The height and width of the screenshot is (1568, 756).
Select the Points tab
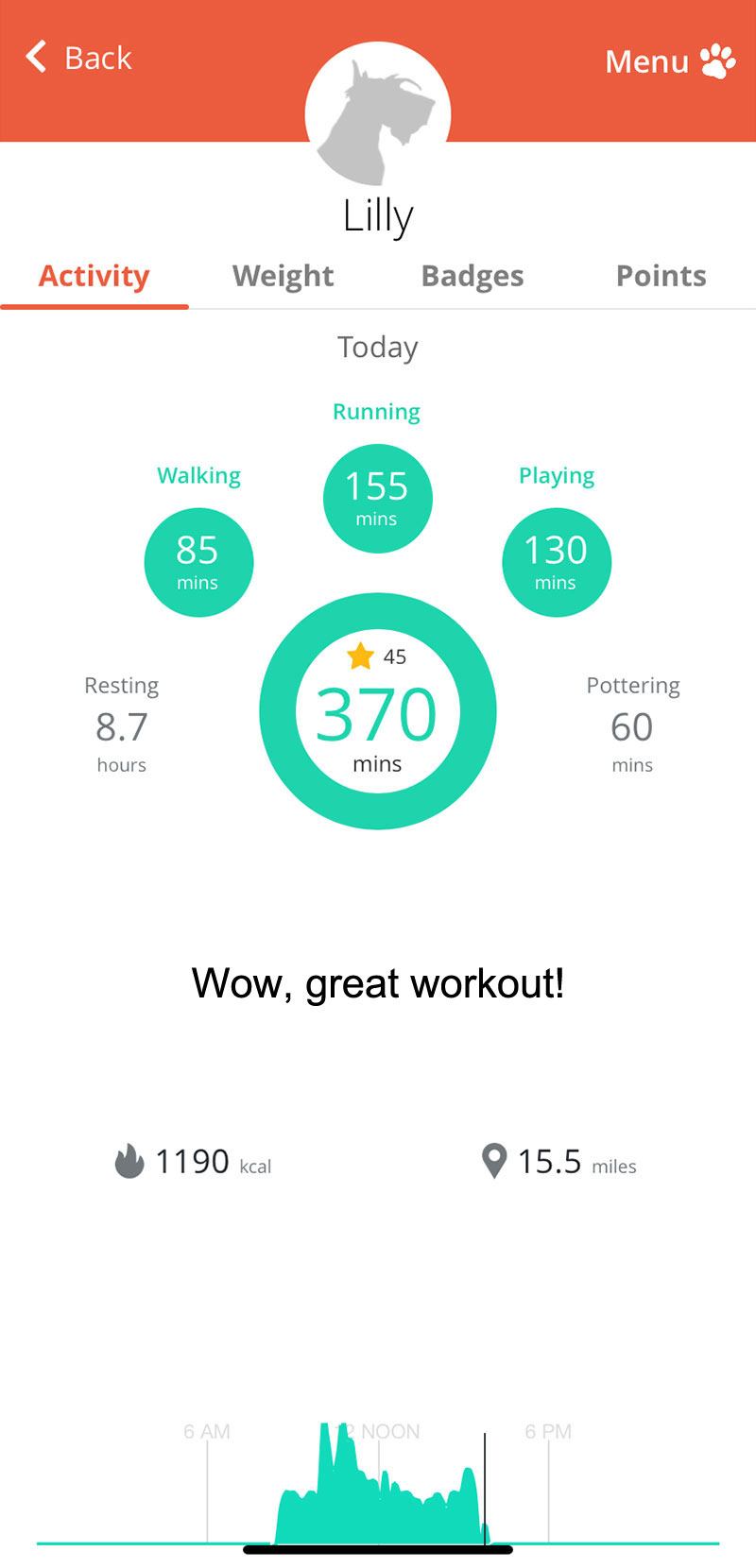click(661, 276)
